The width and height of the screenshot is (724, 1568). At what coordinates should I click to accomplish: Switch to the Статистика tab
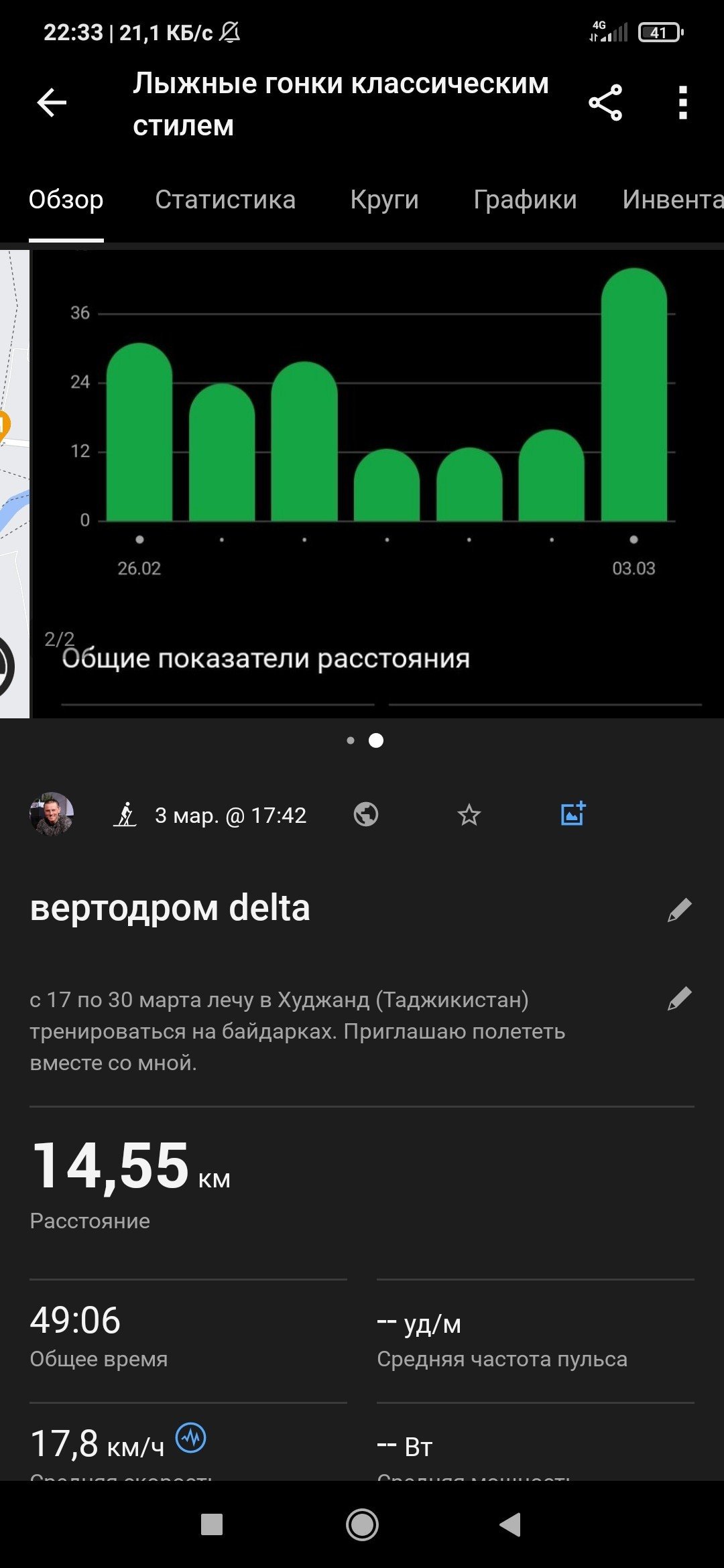(225, 200)
